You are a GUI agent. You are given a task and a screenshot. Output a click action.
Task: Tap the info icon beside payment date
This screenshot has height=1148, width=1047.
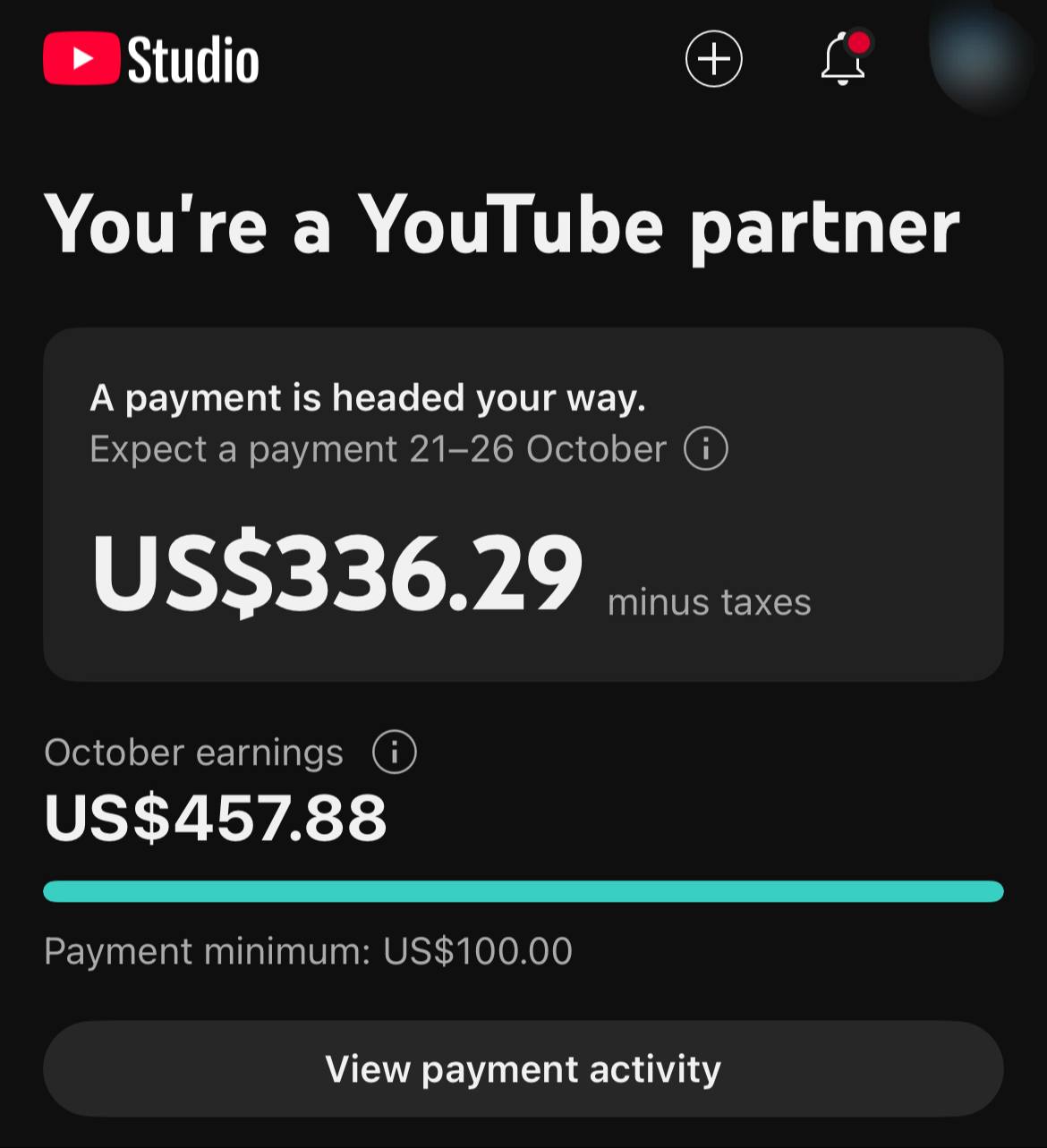click(x=706, y=448)
